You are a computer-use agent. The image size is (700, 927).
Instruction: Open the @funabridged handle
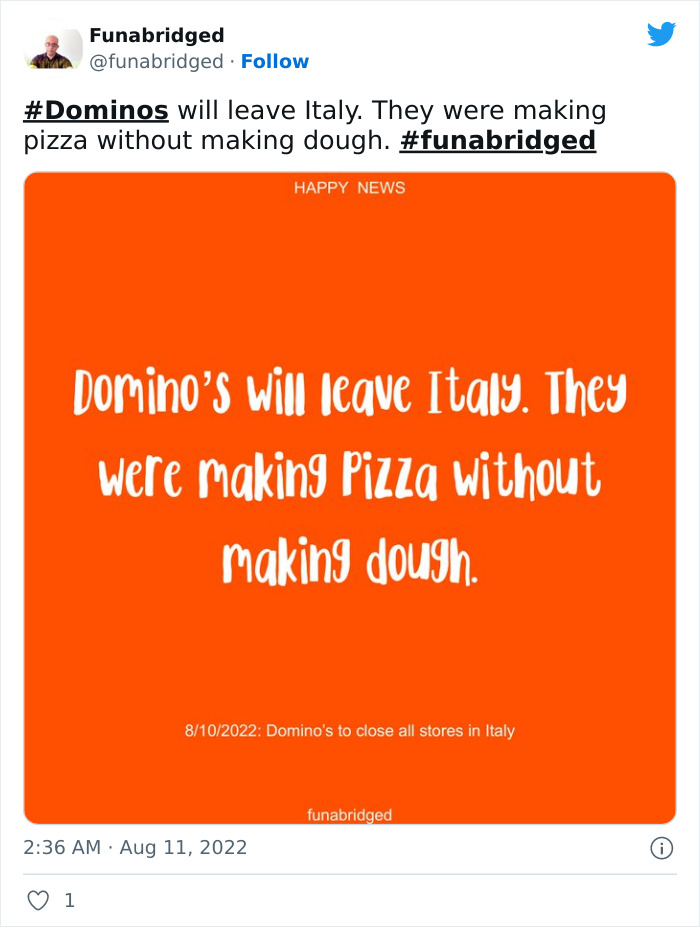click(x=156, y=62)
